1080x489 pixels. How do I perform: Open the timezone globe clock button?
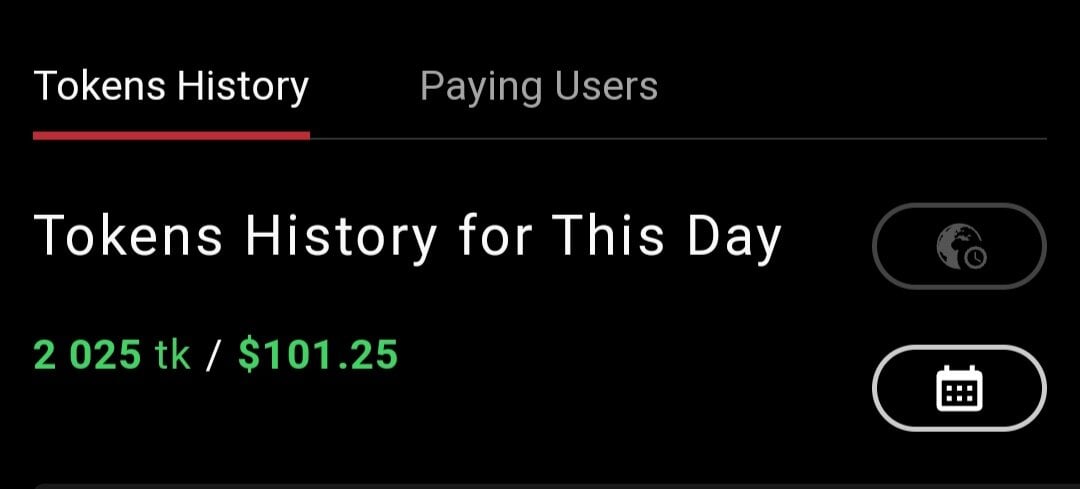[959, 246]
